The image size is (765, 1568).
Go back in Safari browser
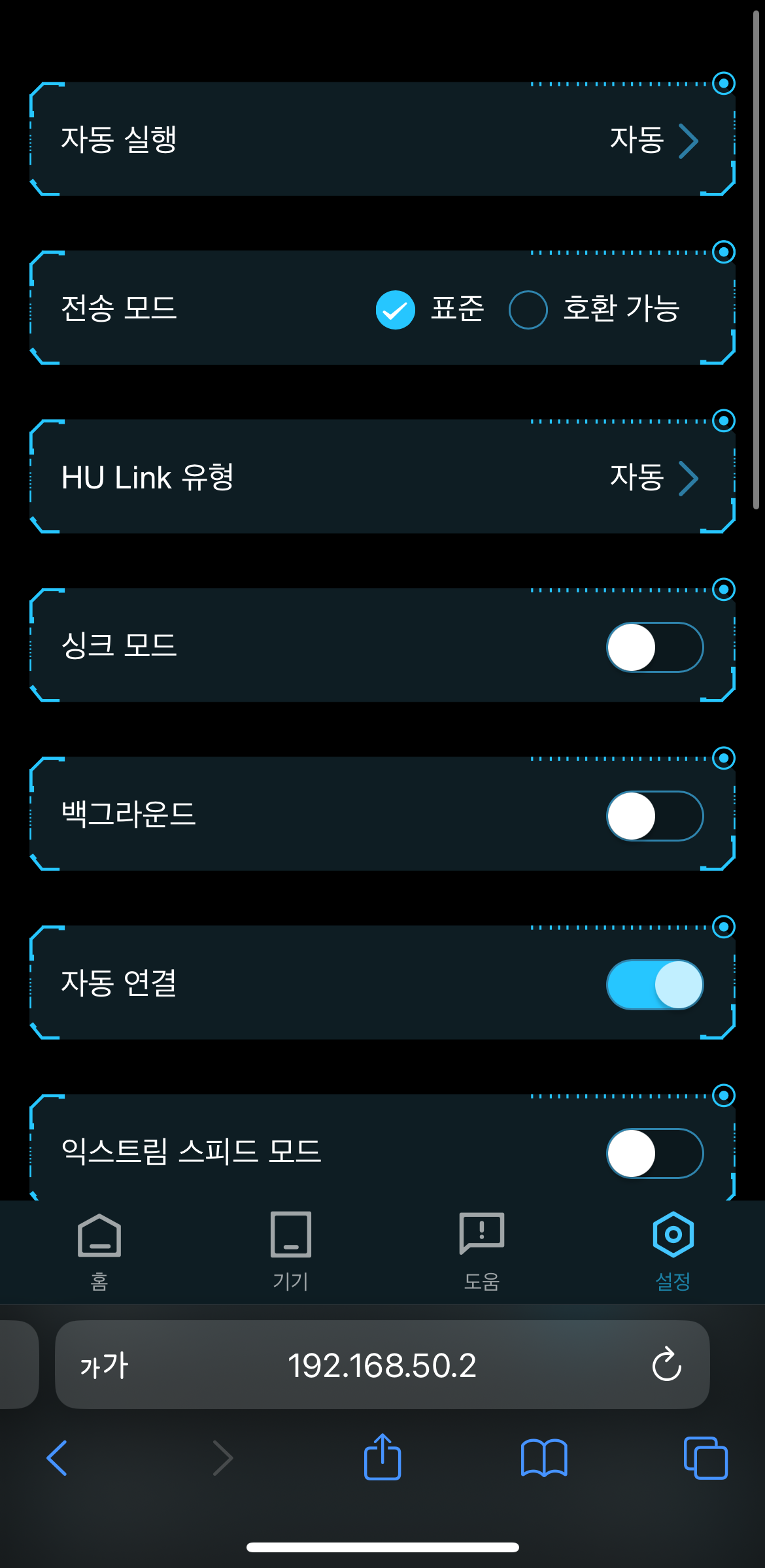pos(58,1458)
